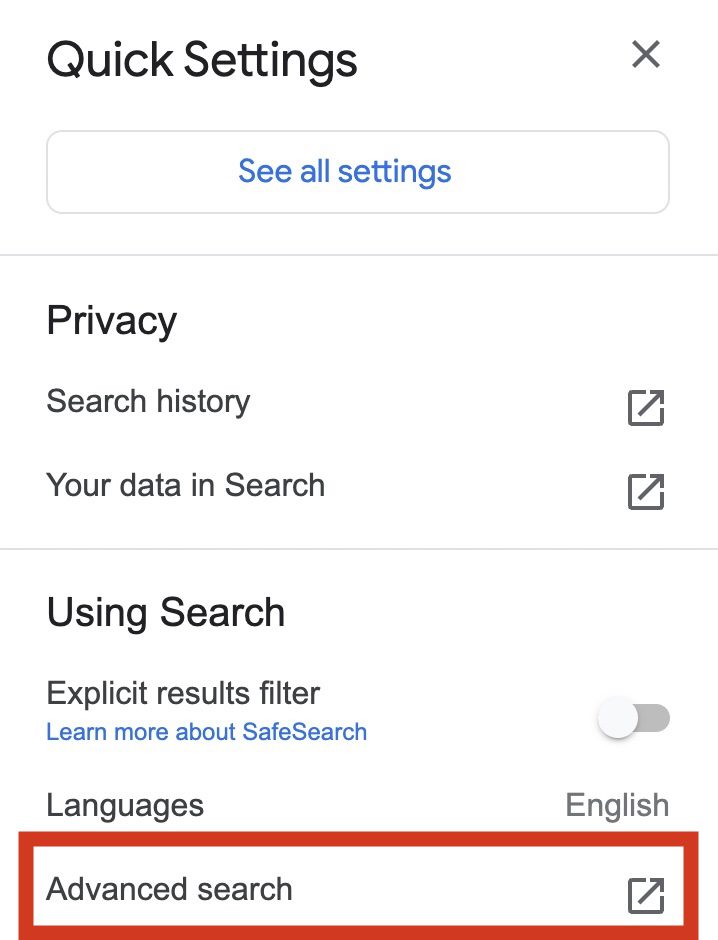Open Learn more about SafeSearch link
The image size is (718, 940).
pyautogui.click(x=206, y=732)
